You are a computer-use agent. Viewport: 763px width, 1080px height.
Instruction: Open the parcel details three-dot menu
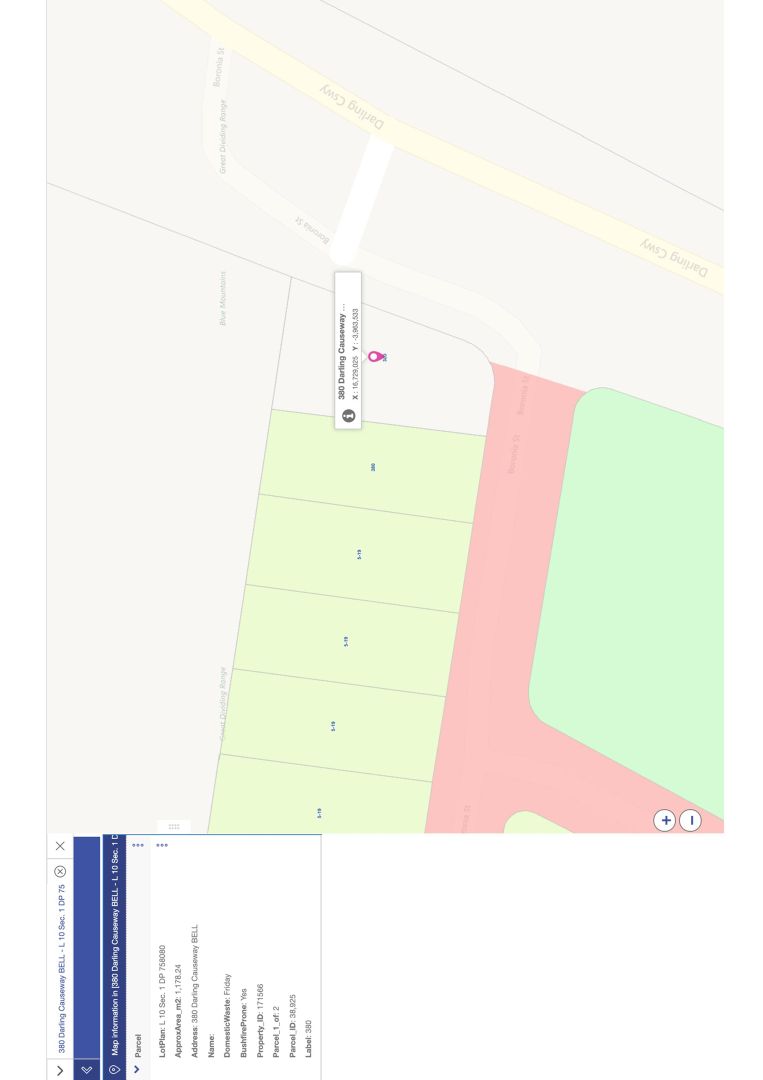pos(161,846)
